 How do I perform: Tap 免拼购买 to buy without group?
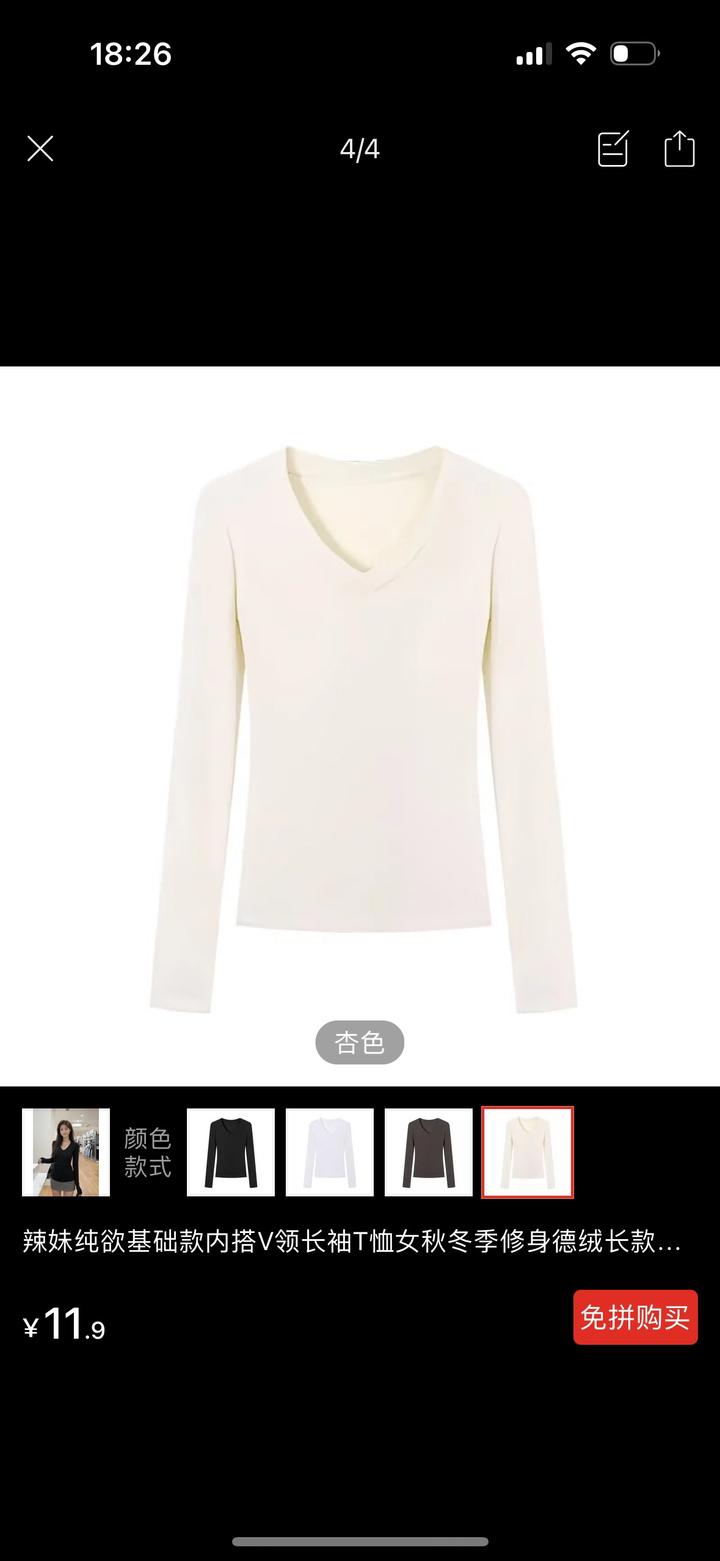635,1317
